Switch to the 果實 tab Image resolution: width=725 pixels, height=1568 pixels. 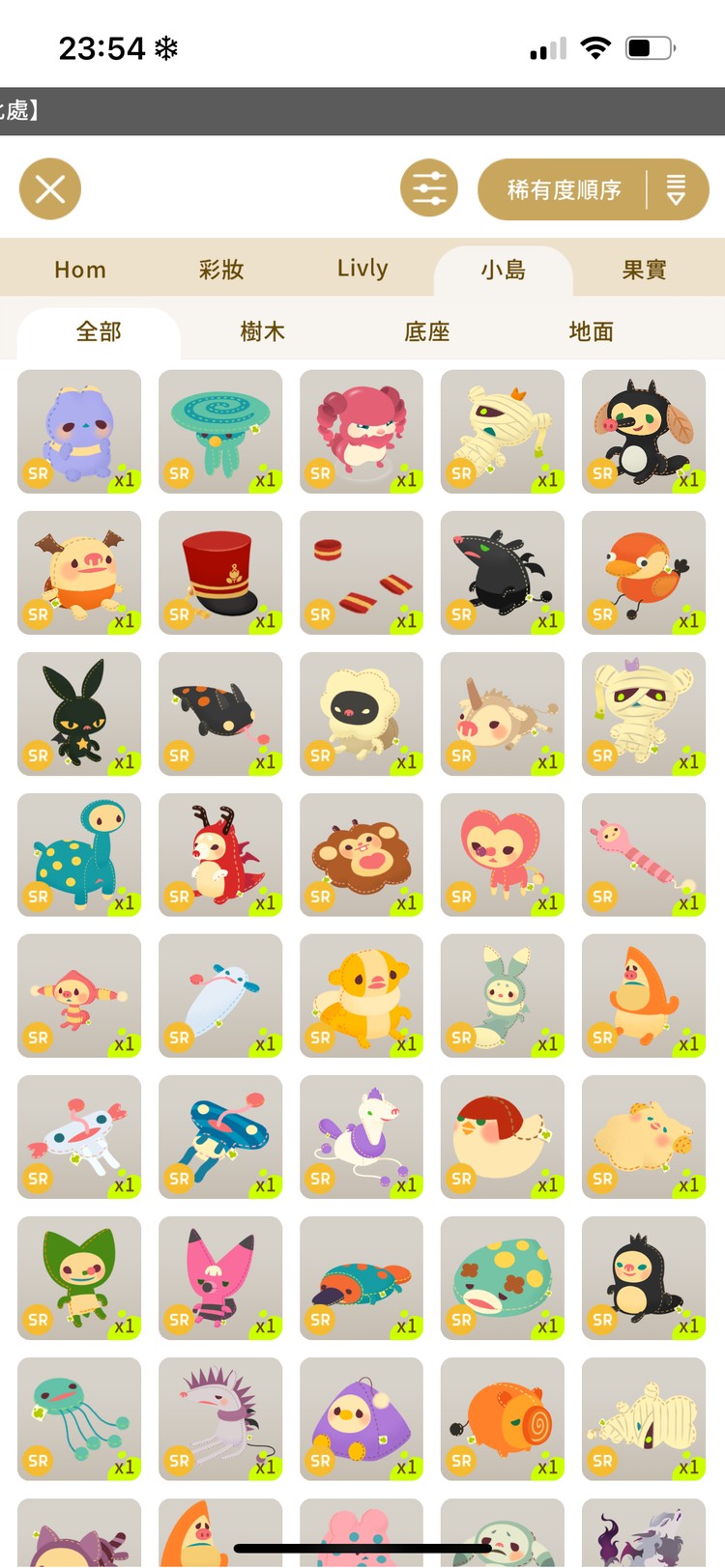[x=644, y=270]
